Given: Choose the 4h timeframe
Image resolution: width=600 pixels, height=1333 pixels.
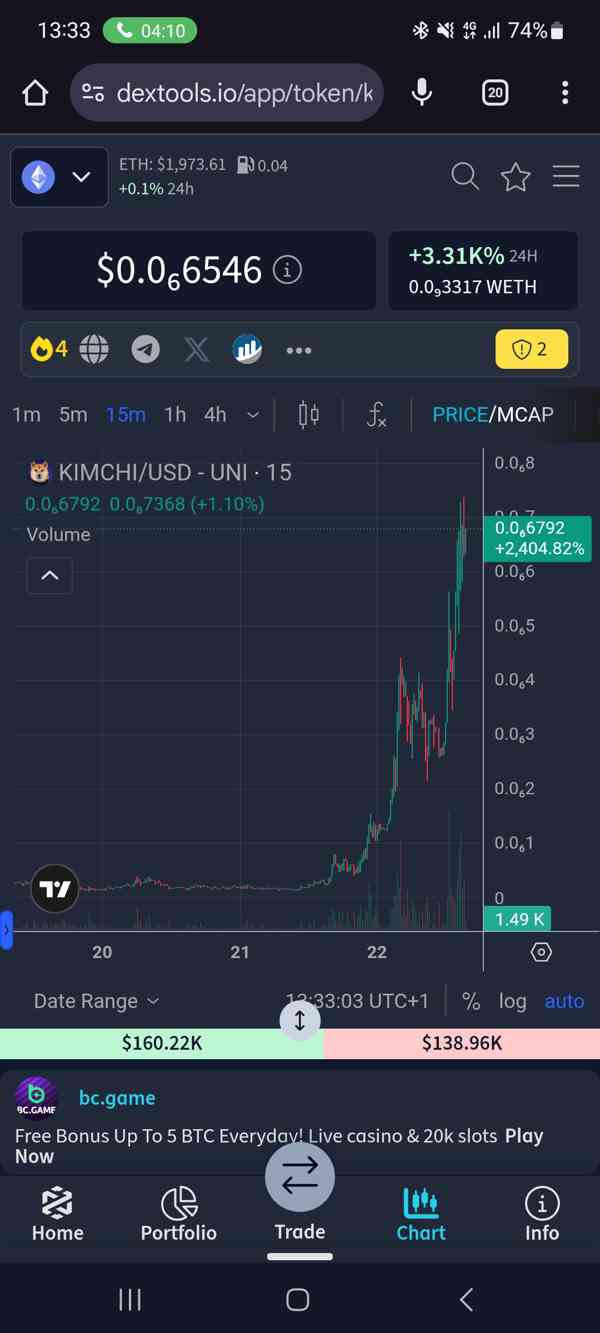Looking at the screenshot, I should click(215, 415).
